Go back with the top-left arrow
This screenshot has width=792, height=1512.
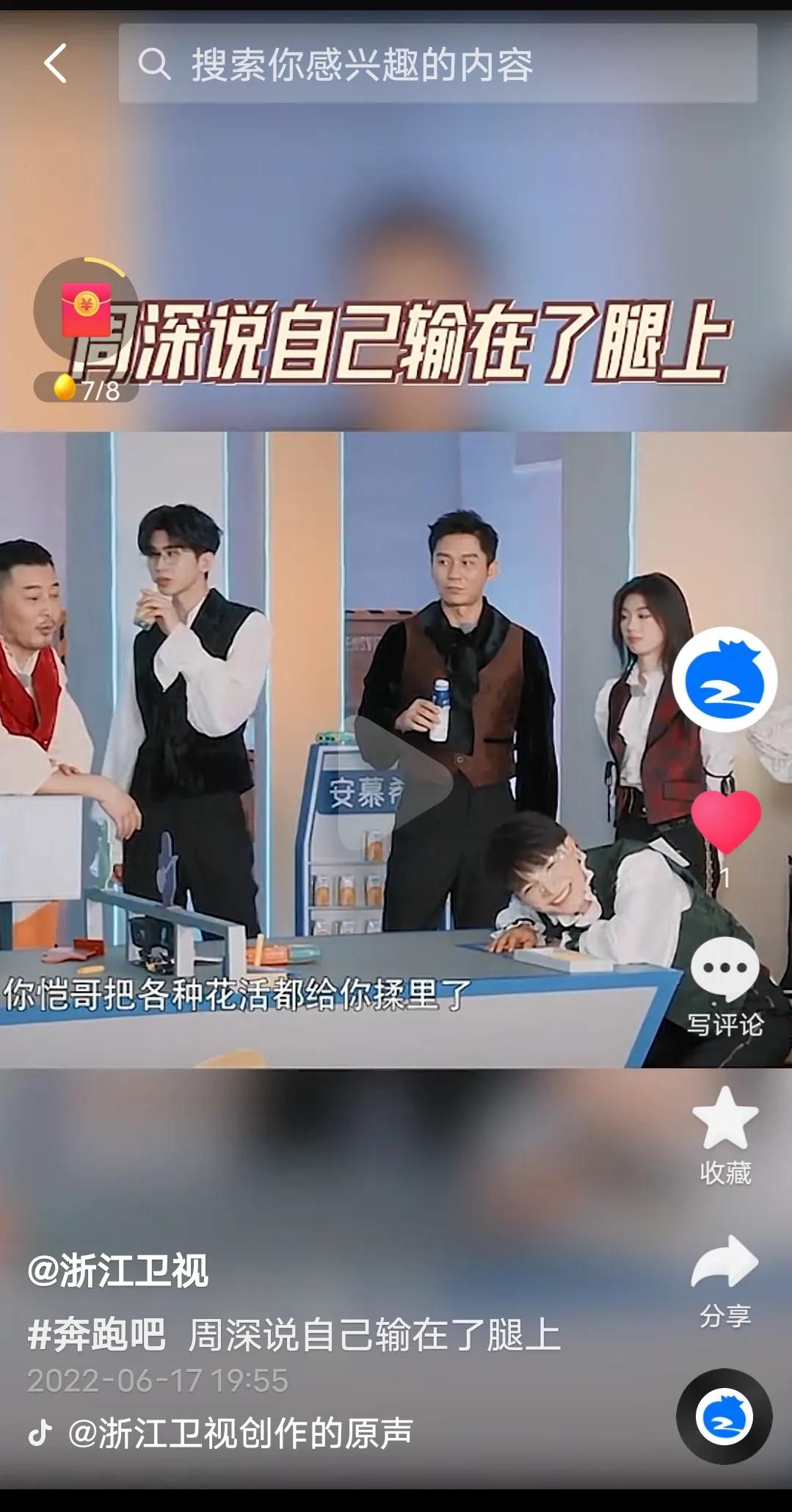tap(55, 63)
